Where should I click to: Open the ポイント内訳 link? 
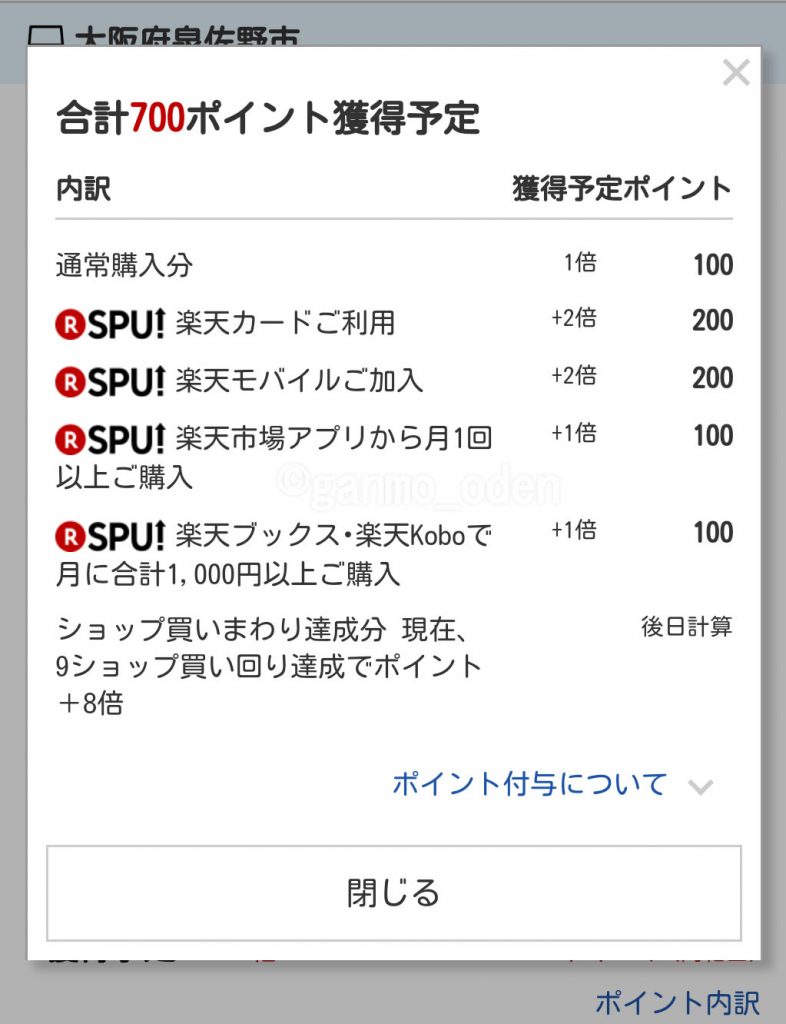click(677, 1002)
